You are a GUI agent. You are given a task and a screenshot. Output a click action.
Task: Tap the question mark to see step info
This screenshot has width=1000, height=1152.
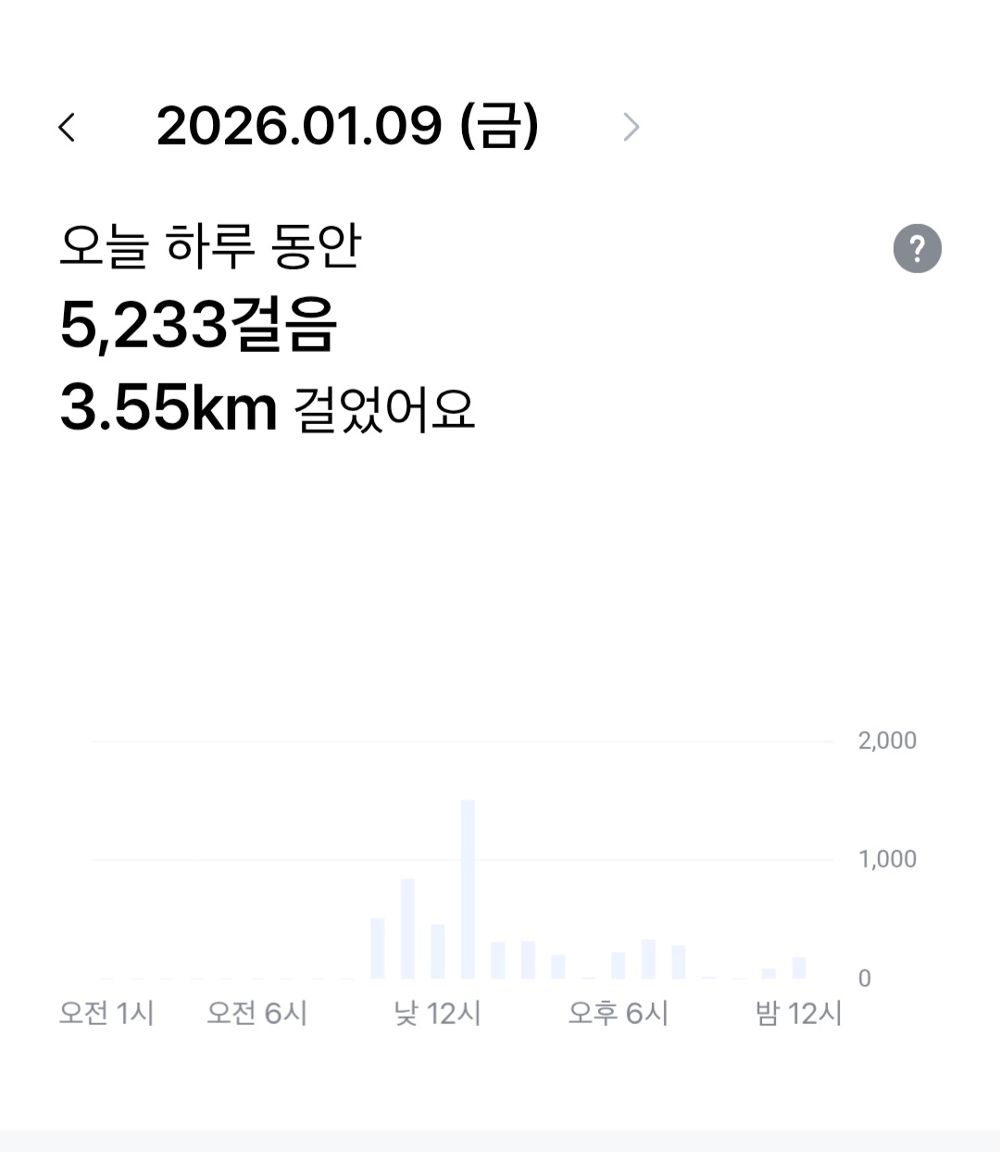pyautogui.click(x=916, y=249)
